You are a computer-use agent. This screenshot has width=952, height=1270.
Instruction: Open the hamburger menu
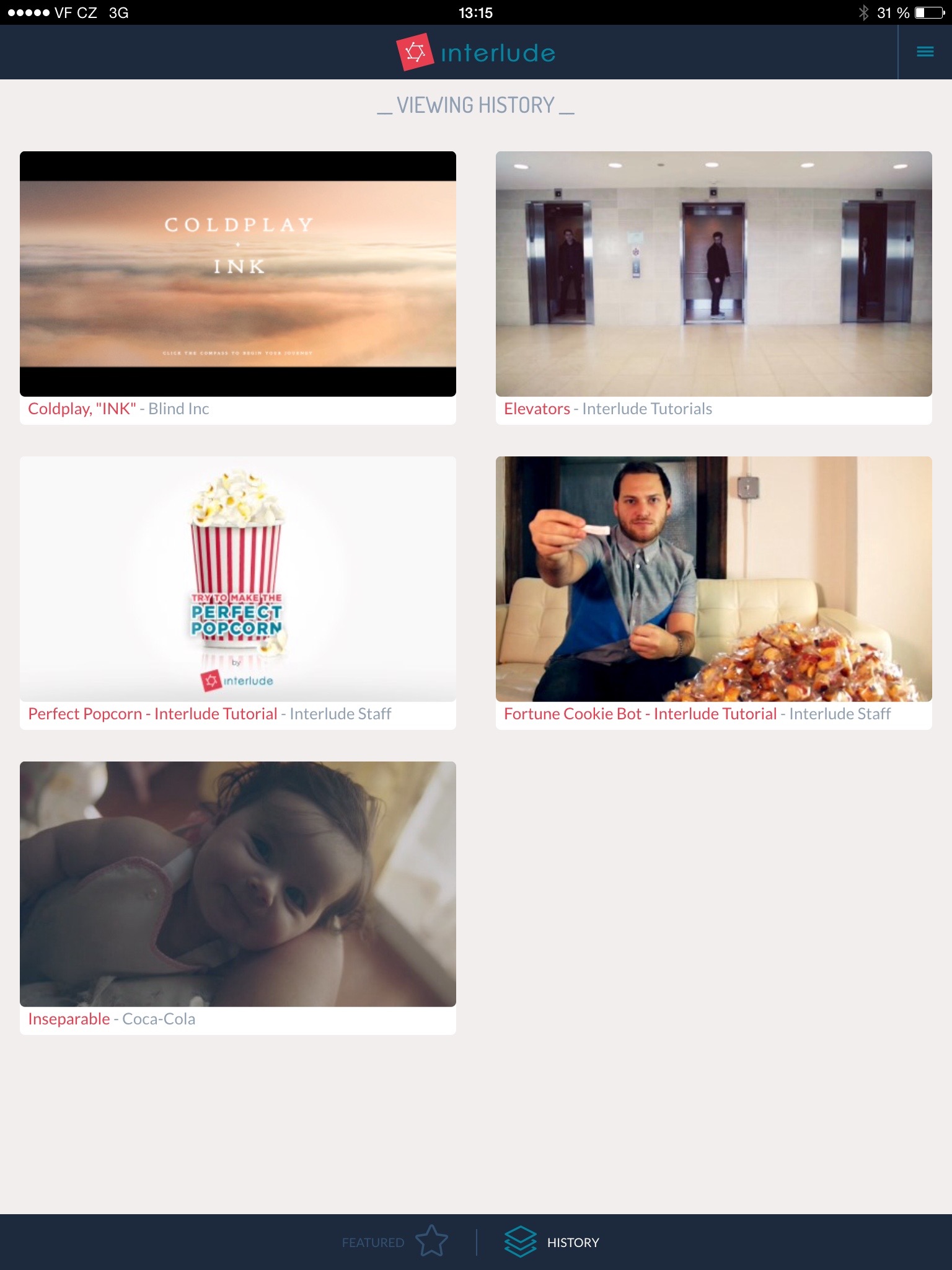(925, 52)
